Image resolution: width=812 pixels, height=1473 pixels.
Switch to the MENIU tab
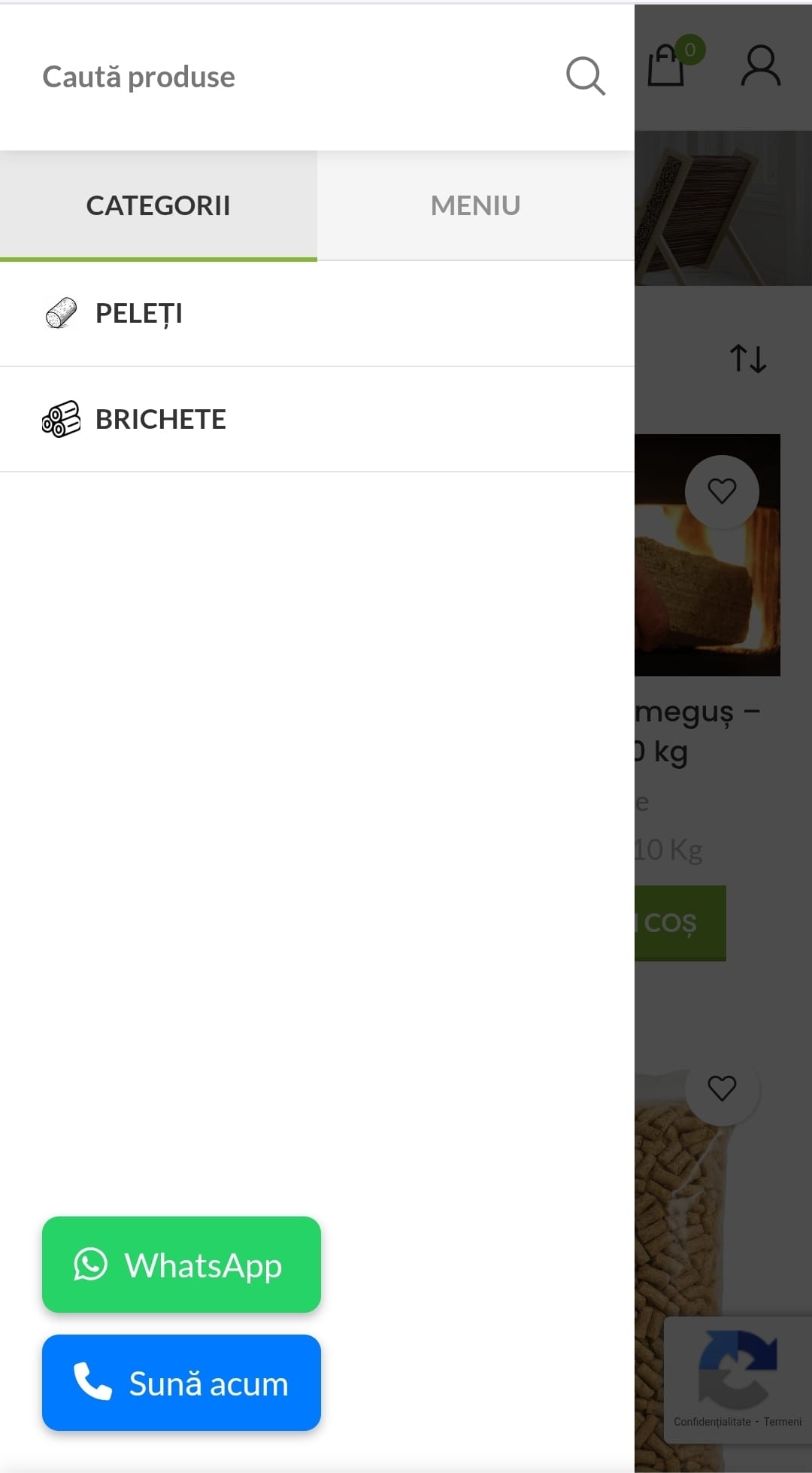click(x=475, y=205)
